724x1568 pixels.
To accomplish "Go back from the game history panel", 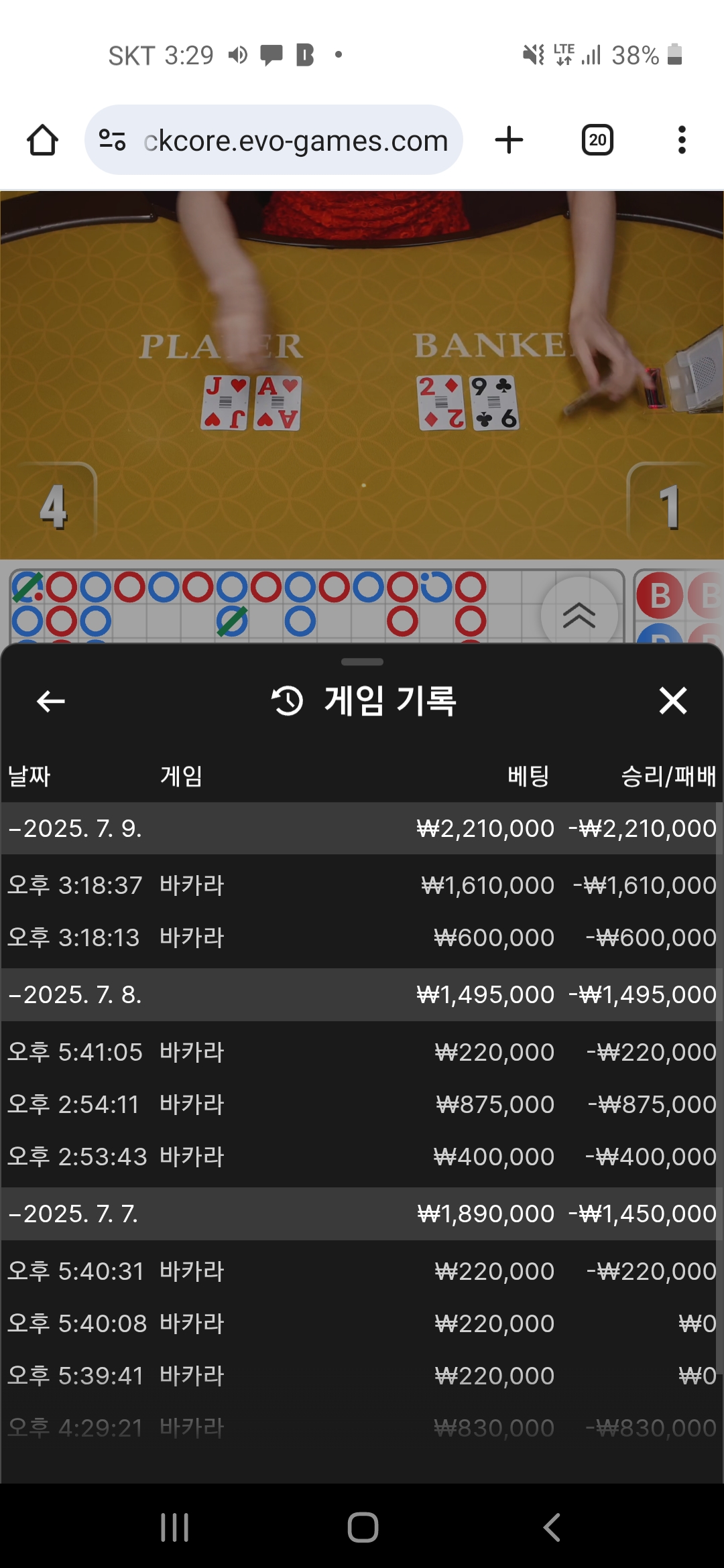I will [x=51, y=702].
